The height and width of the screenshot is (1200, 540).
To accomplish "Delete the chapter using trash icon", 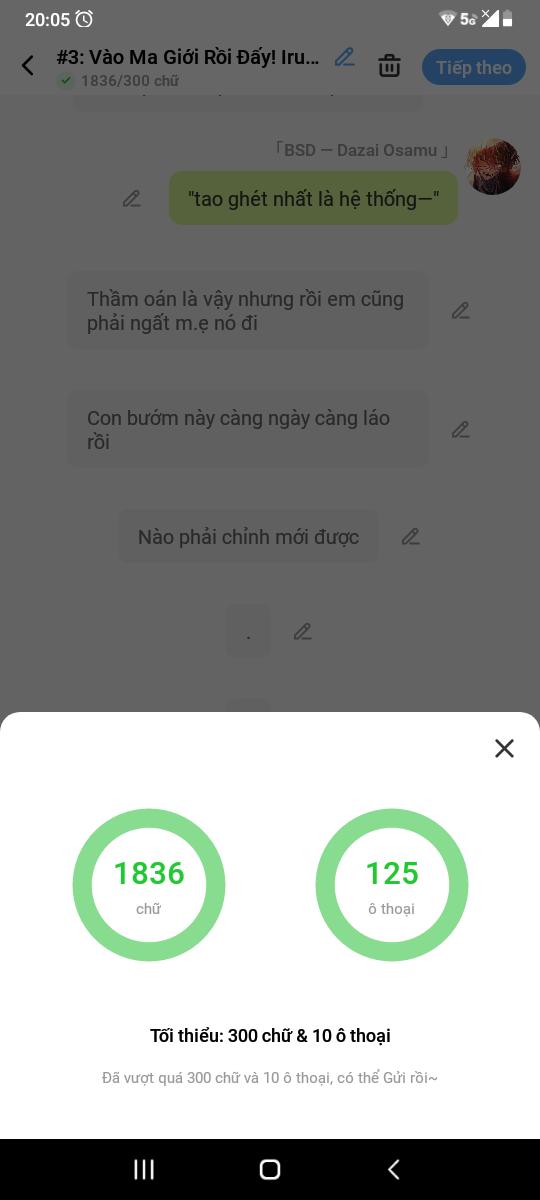I will tap(389, 66).
